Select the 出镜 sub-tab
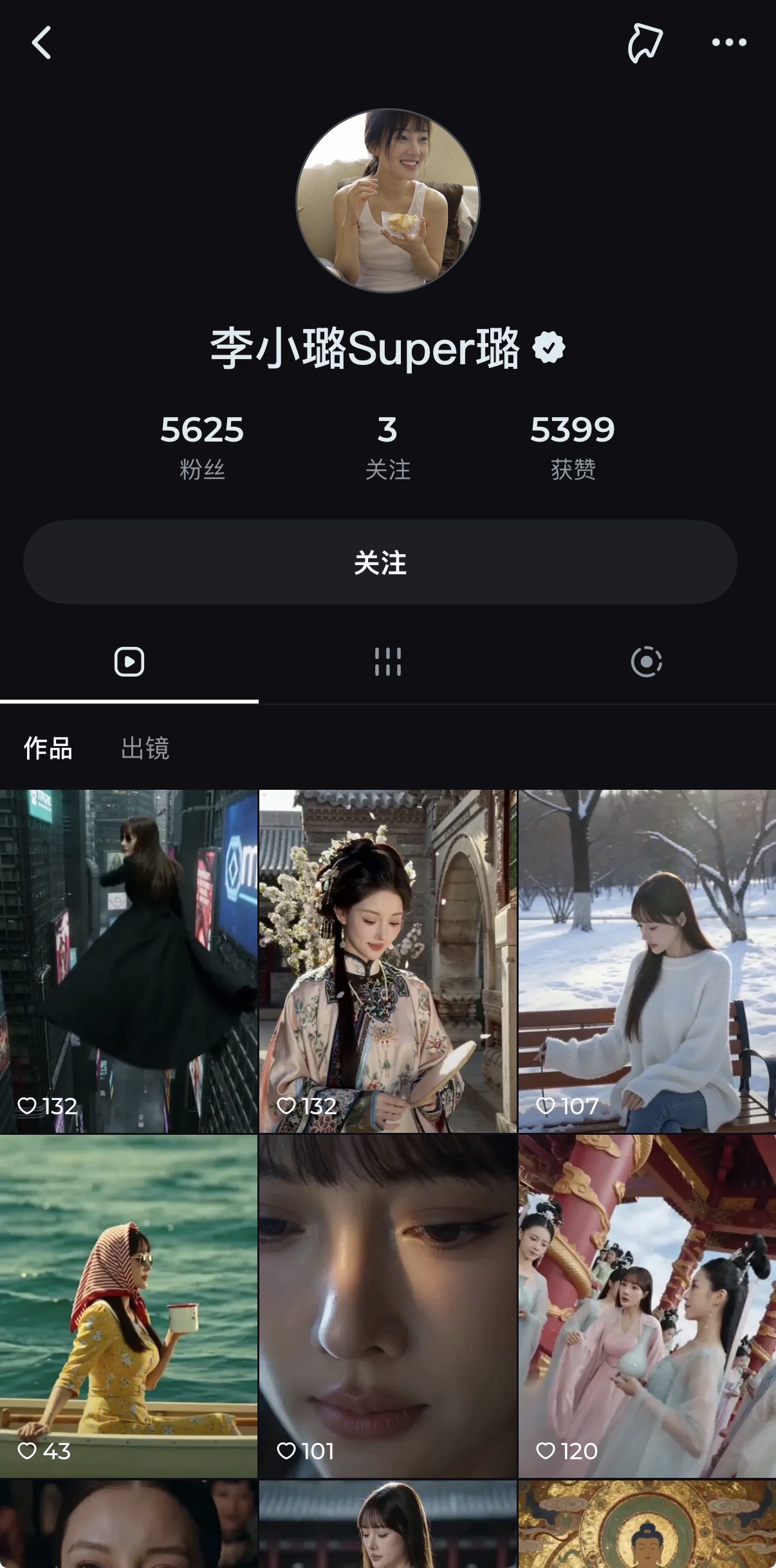 [x=145, y=749]
